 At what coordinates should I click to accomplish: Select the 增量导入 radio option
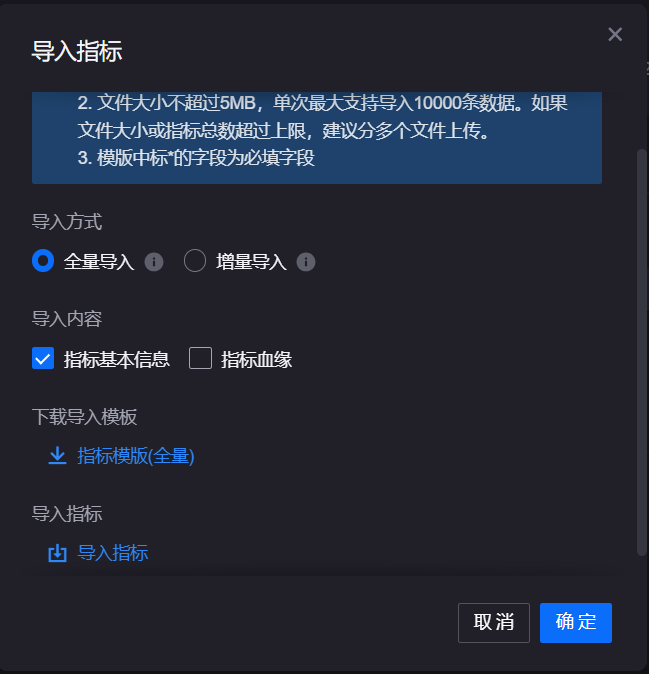point(196,261)
